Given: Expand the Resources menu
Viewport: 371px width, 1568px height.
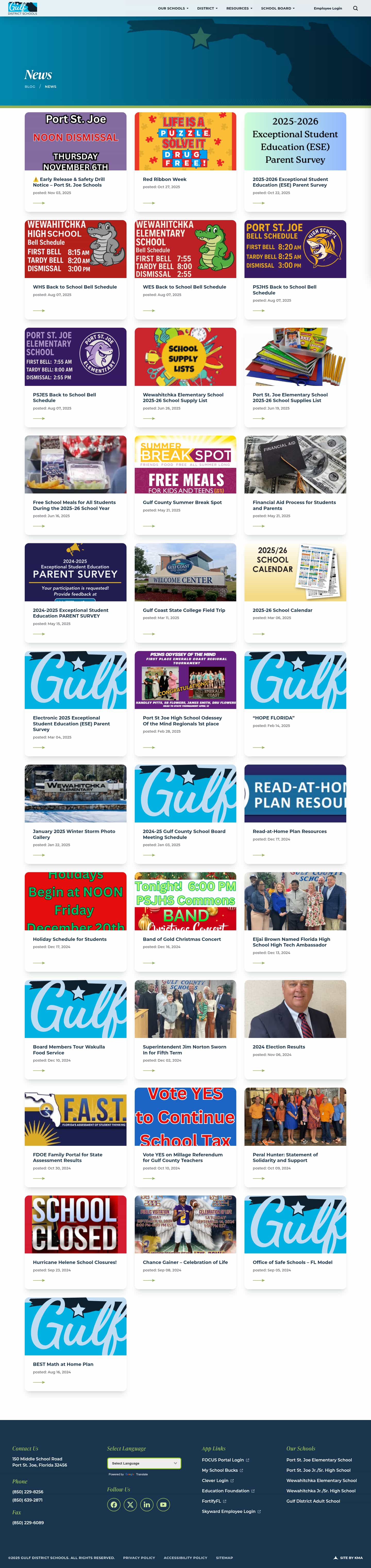Looking at the screenshot, I should (239, 8).
